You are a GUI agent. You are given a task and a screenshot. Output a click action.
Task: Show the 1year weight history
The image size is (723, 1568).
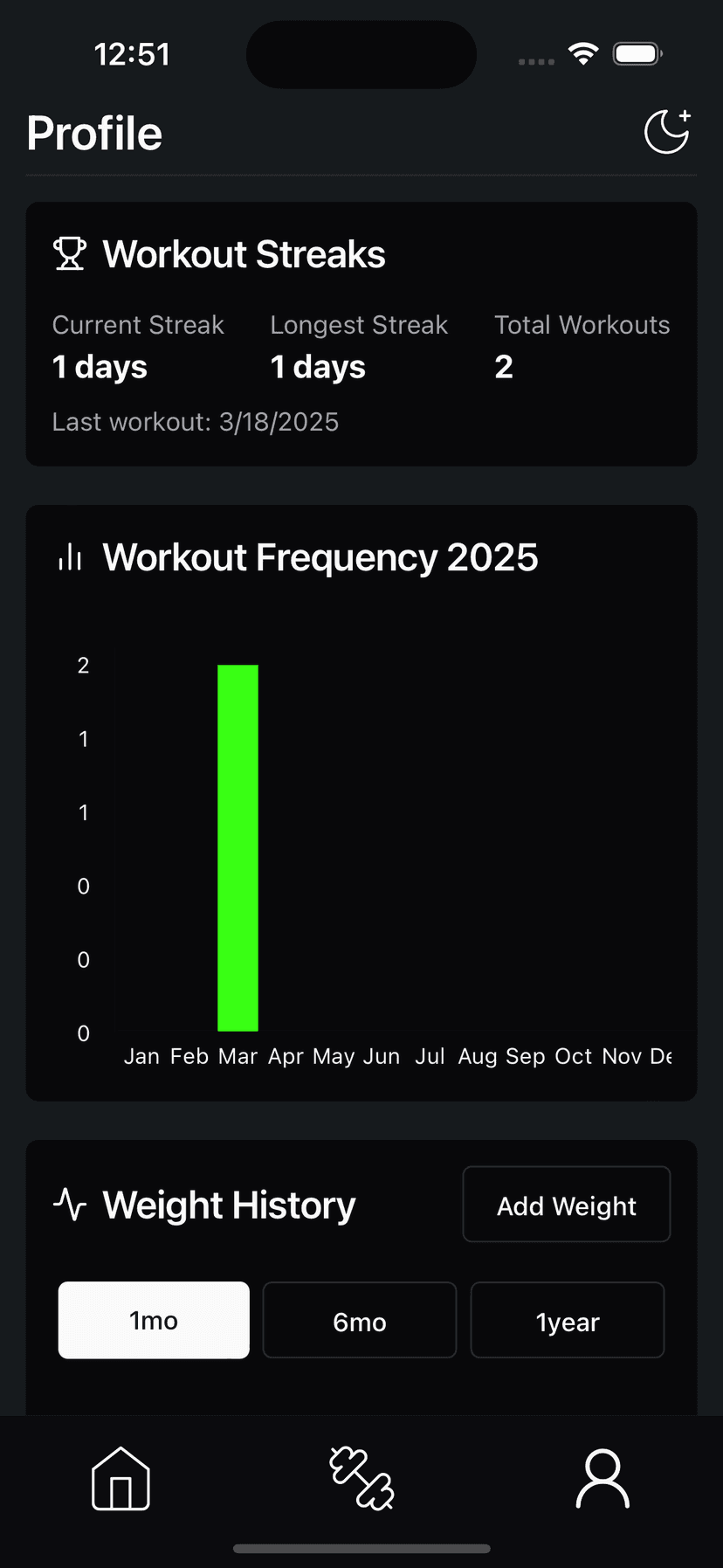point(568,1320)
